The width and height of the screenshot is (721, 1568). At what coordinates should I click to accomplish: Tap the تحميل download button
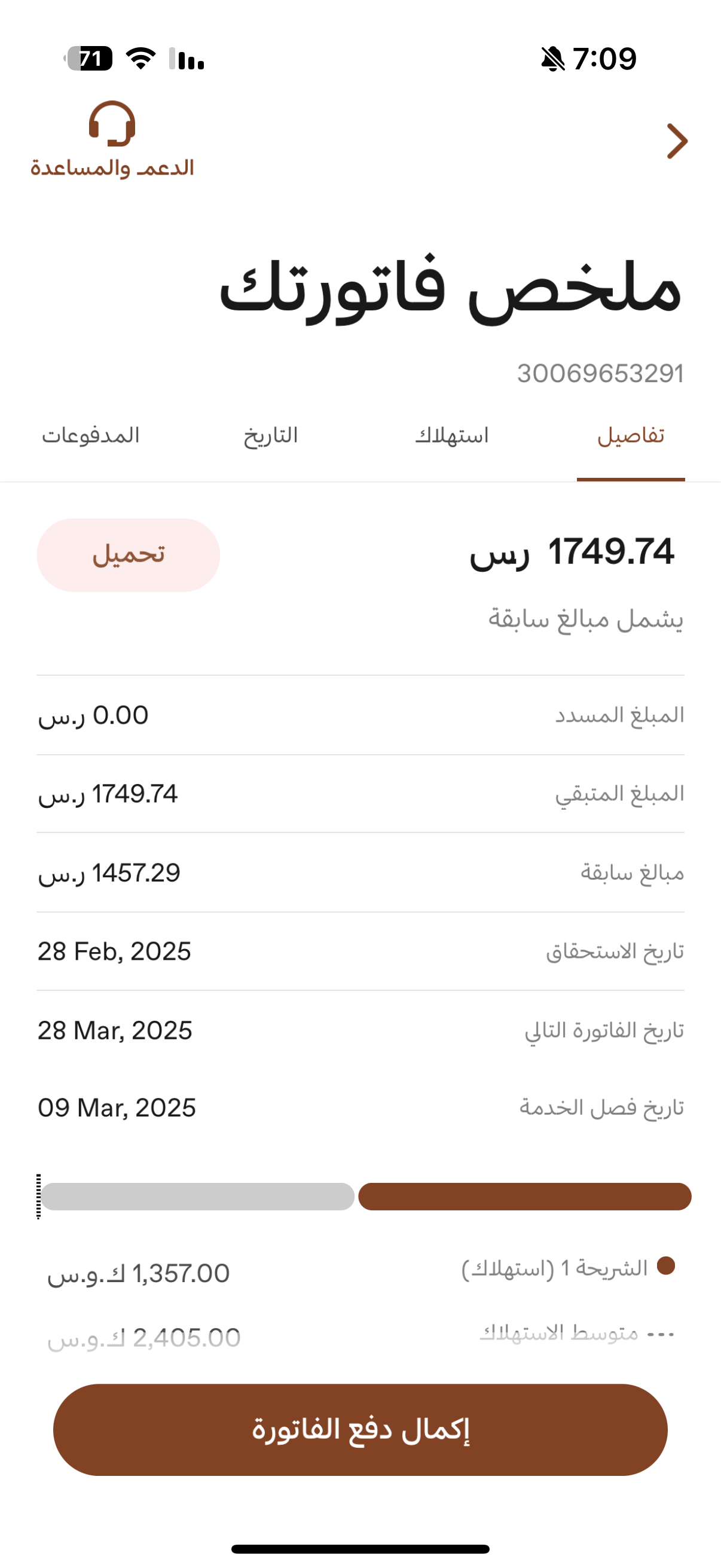(129, 554)
